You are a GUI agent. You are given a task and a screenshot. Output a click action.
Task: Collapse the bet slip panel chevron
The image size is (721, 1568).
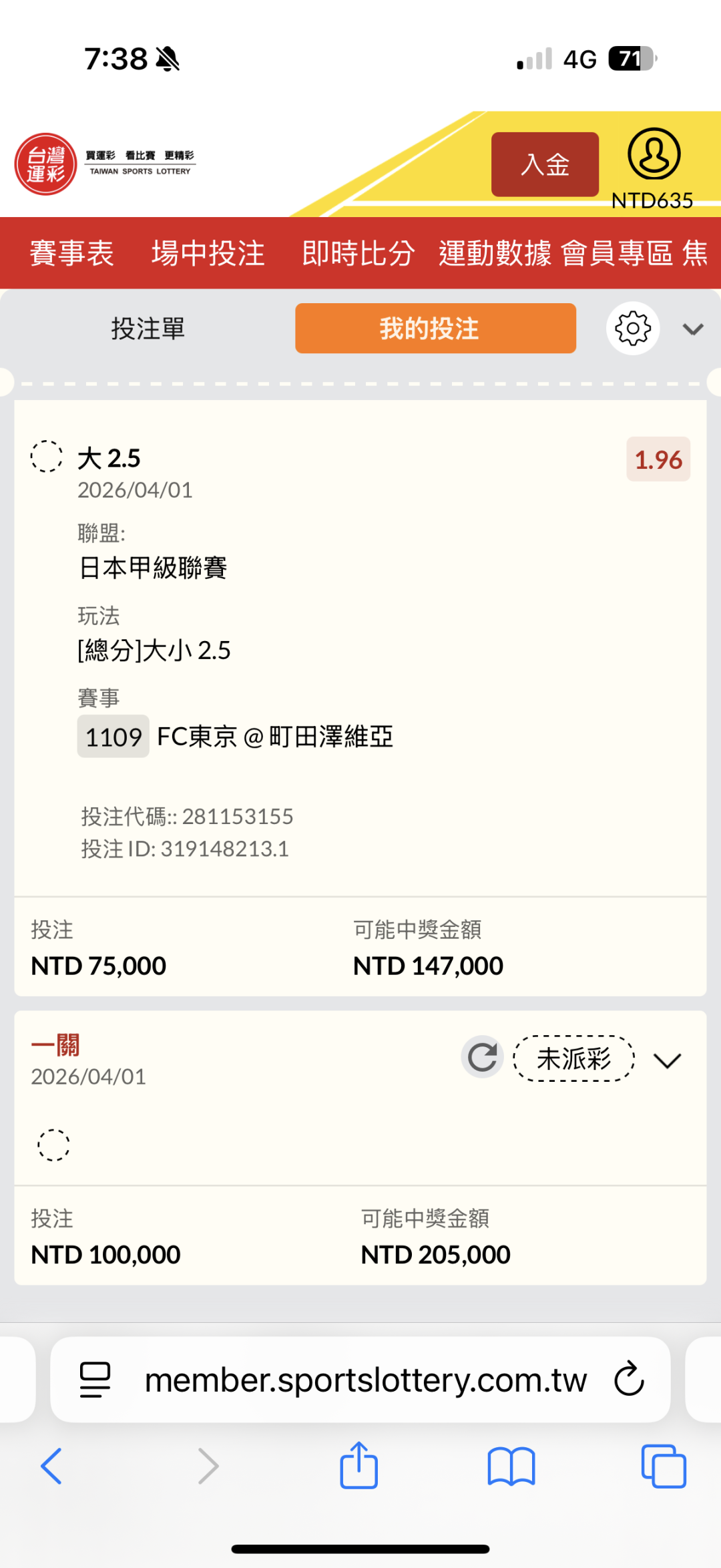[693, 329]
